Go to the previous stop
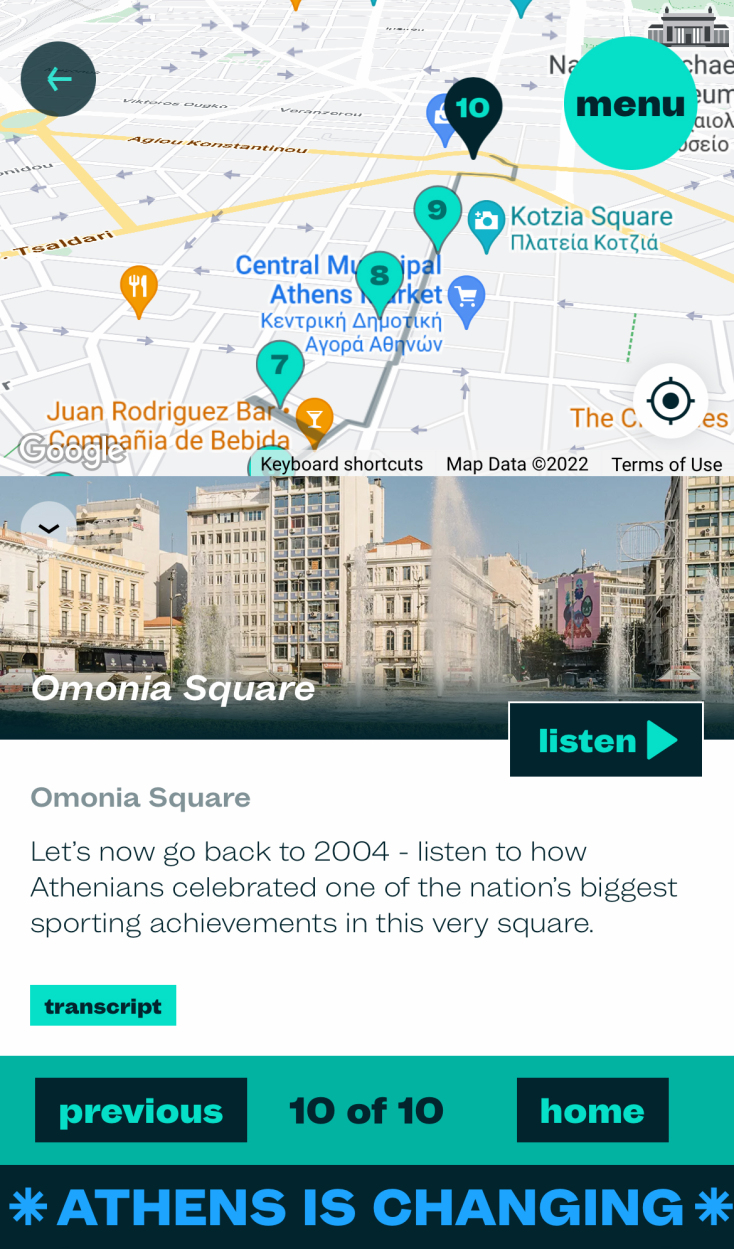Screen dimensions: 734x1249 point(141,1110)
